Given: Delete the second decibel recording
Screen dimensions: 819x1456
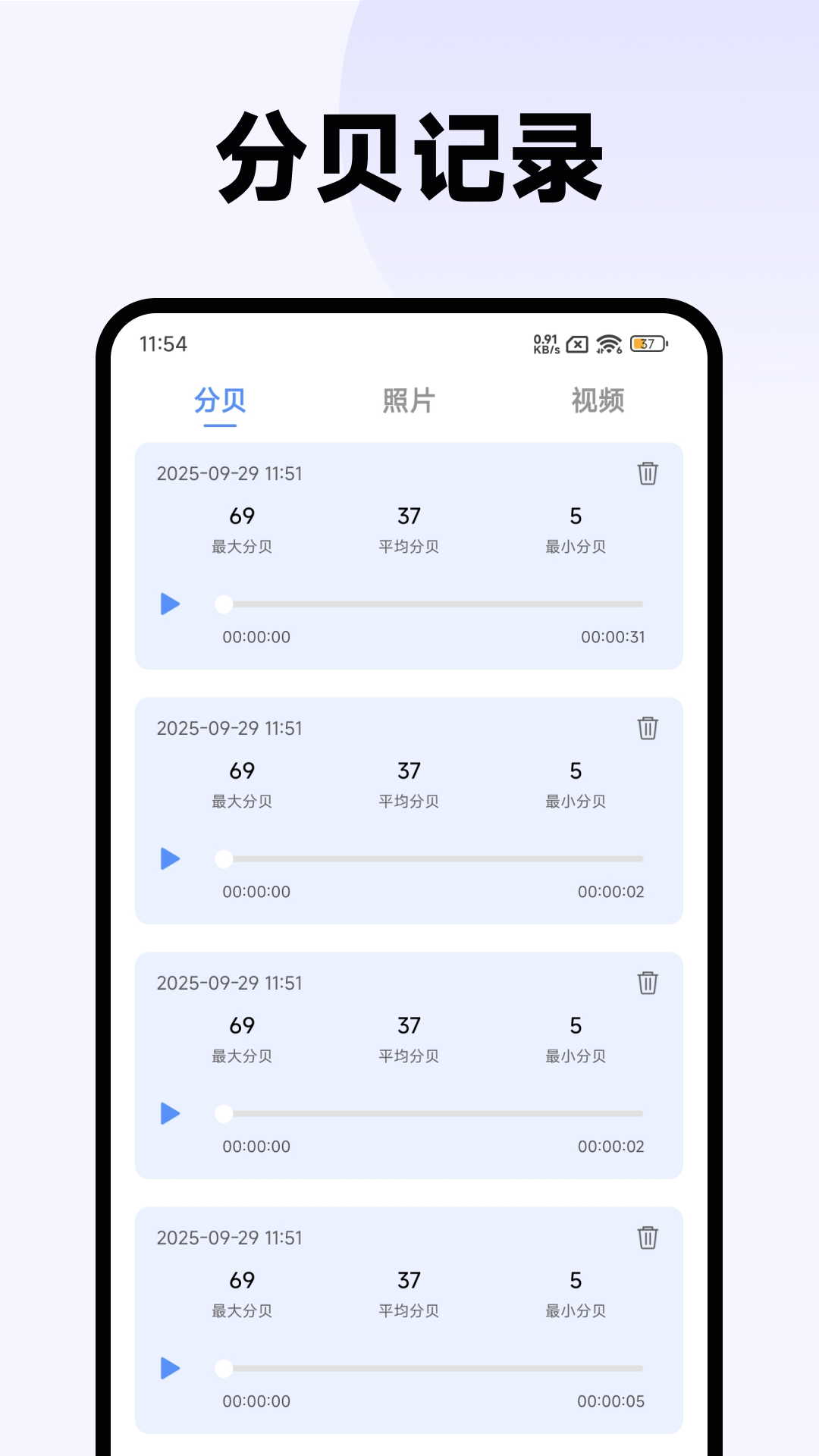Looking at the screenshot, I should 648,728.
